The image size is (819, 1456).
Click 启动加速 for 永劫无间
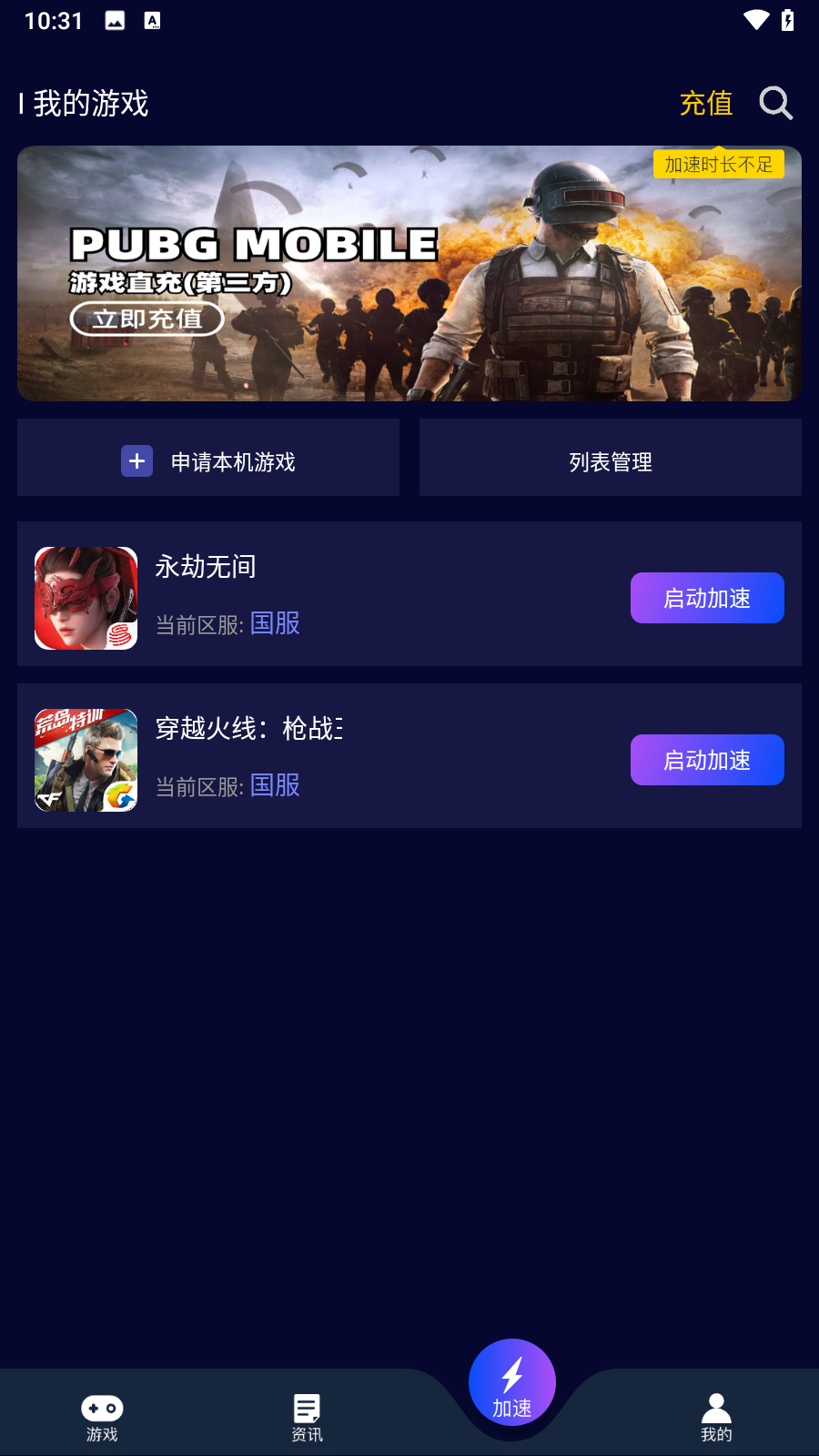point(707,598)
